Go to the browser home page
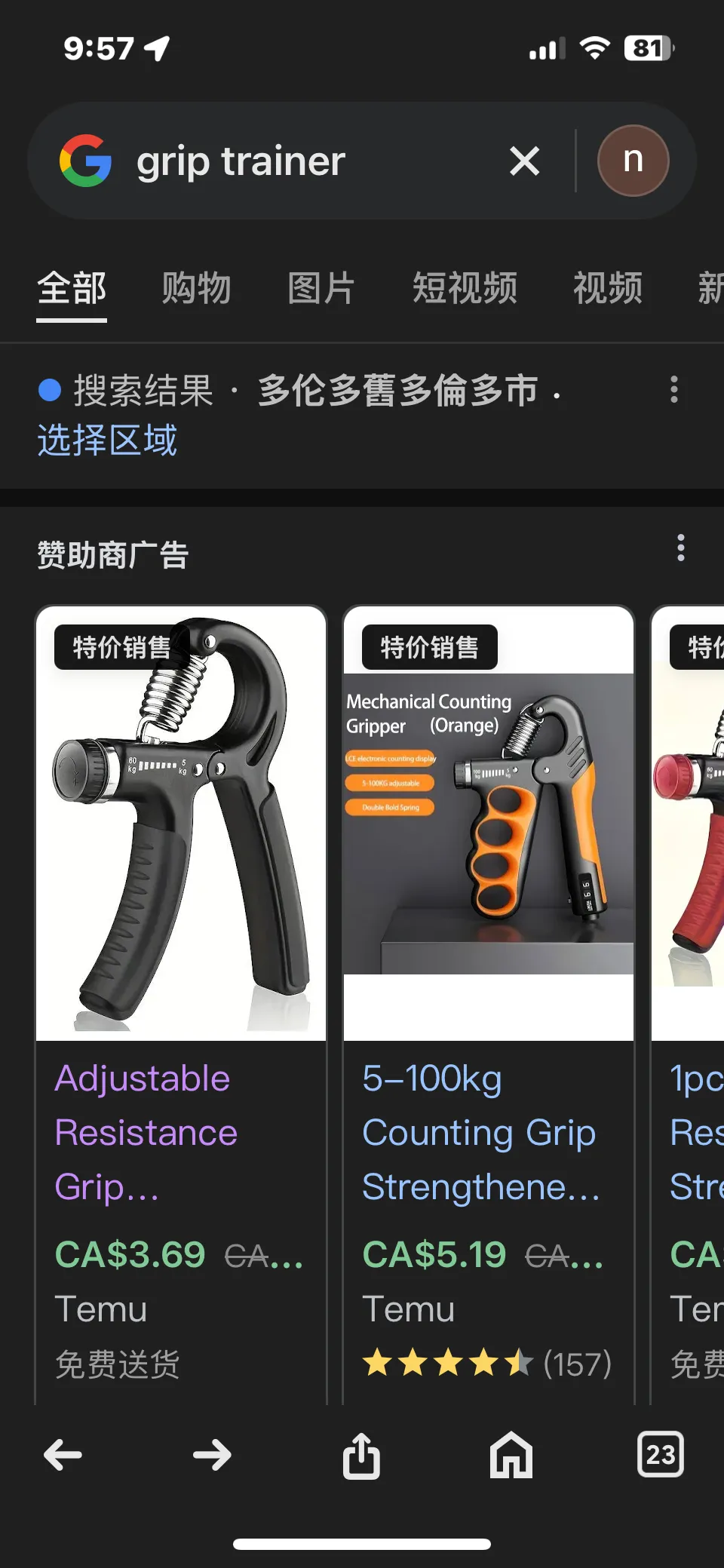 click(x=511, y=1455)
